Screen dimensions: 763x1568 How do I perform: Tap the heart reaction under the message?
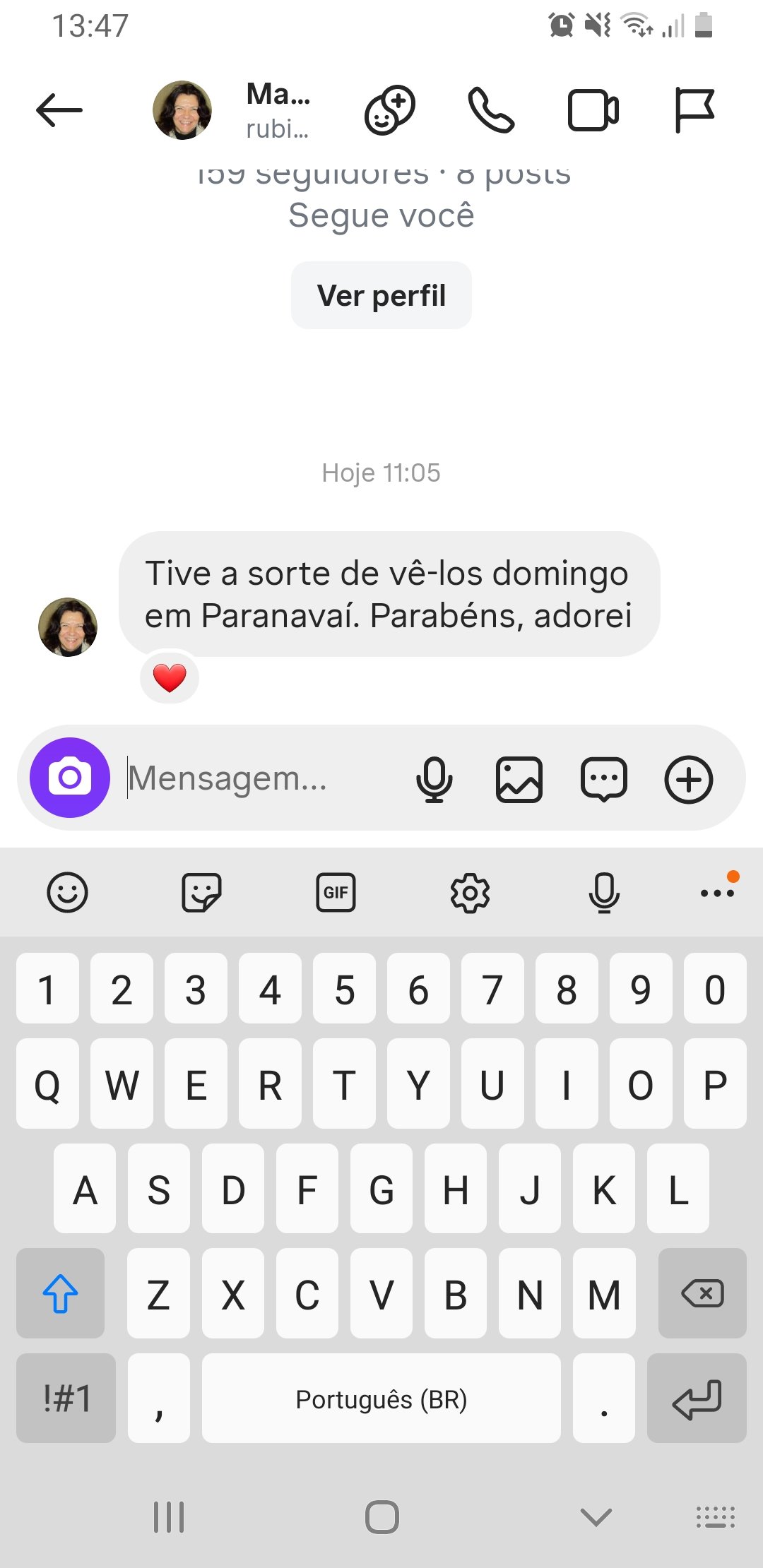[170, 678]
